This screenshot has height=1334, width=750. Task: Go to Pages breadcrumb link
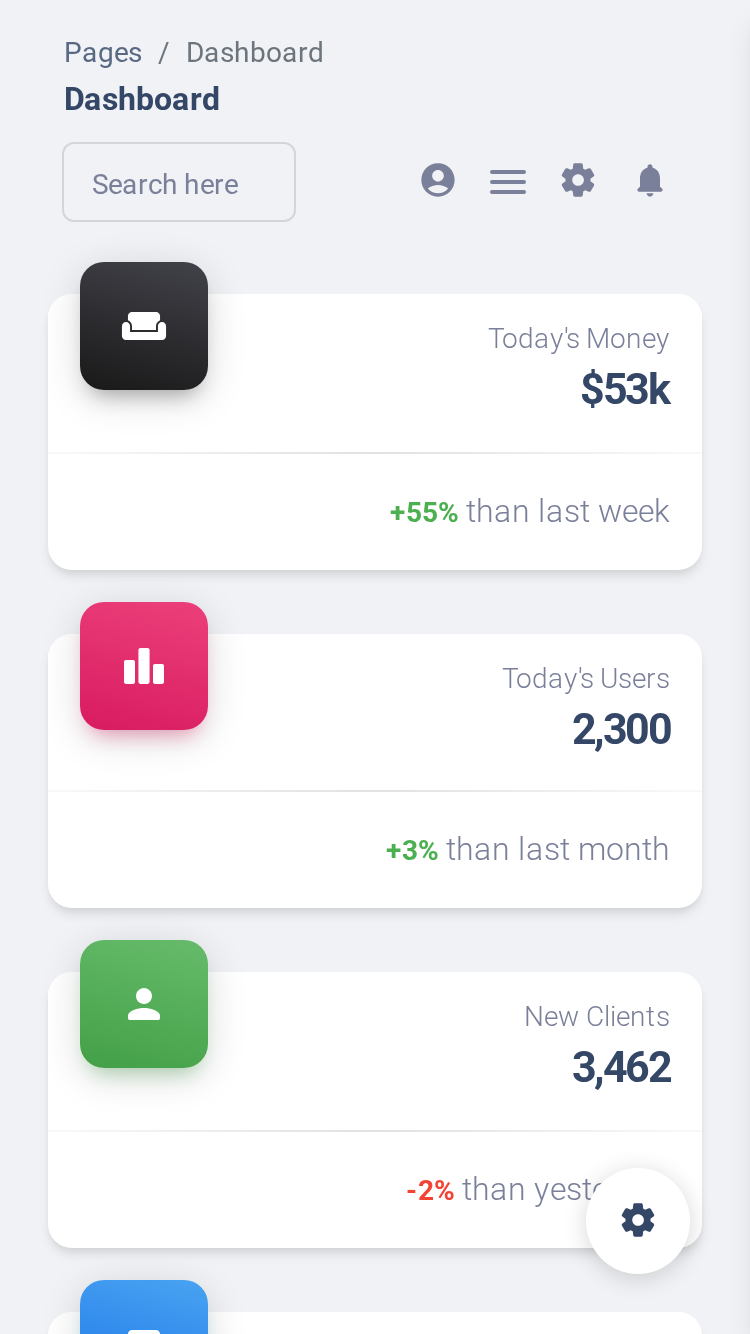[103, 52]
